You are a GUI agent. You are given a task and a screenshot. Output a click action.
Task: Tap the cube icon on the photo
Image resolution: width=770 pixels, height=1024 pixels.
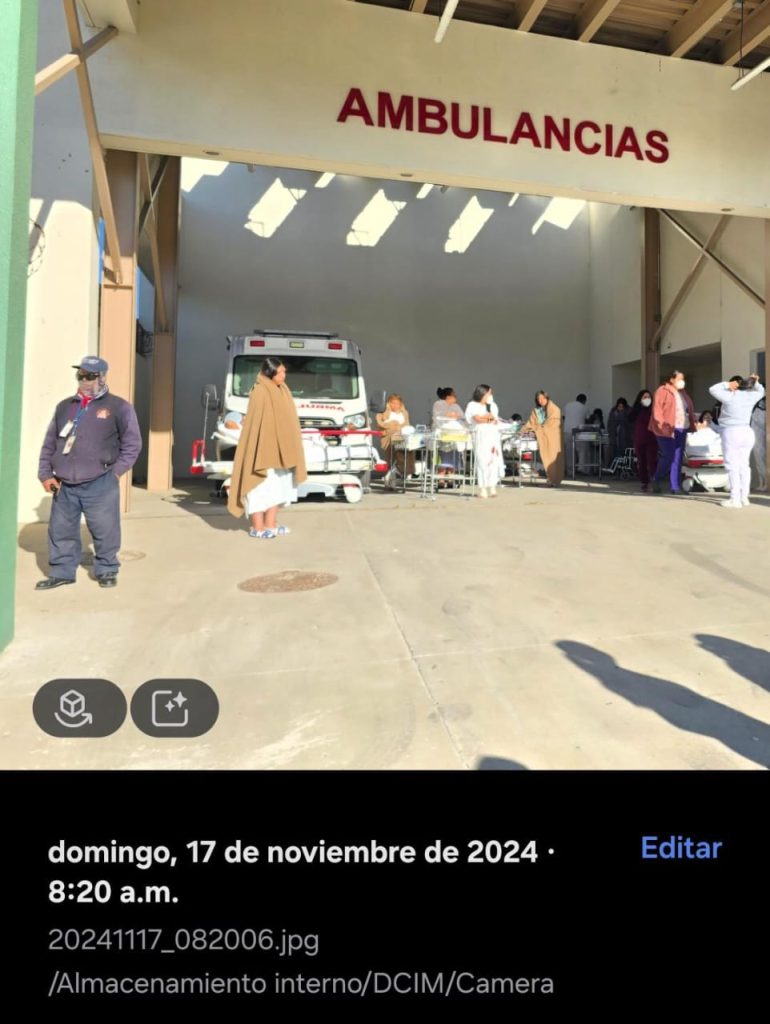pyautogui.click(x=79, y=708)
